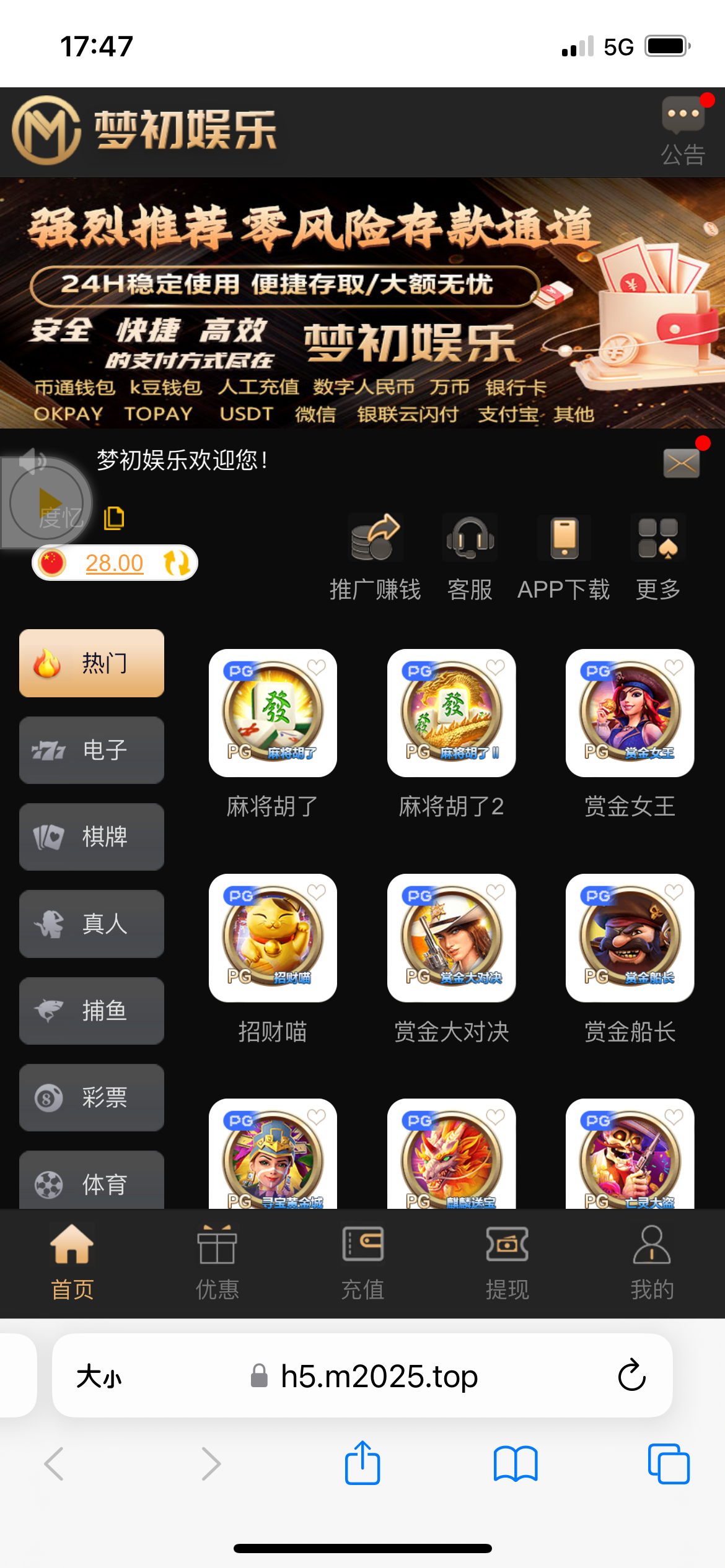Select the 电子 game category
The width and height of the screenshot is (725, 1568).
92,750
